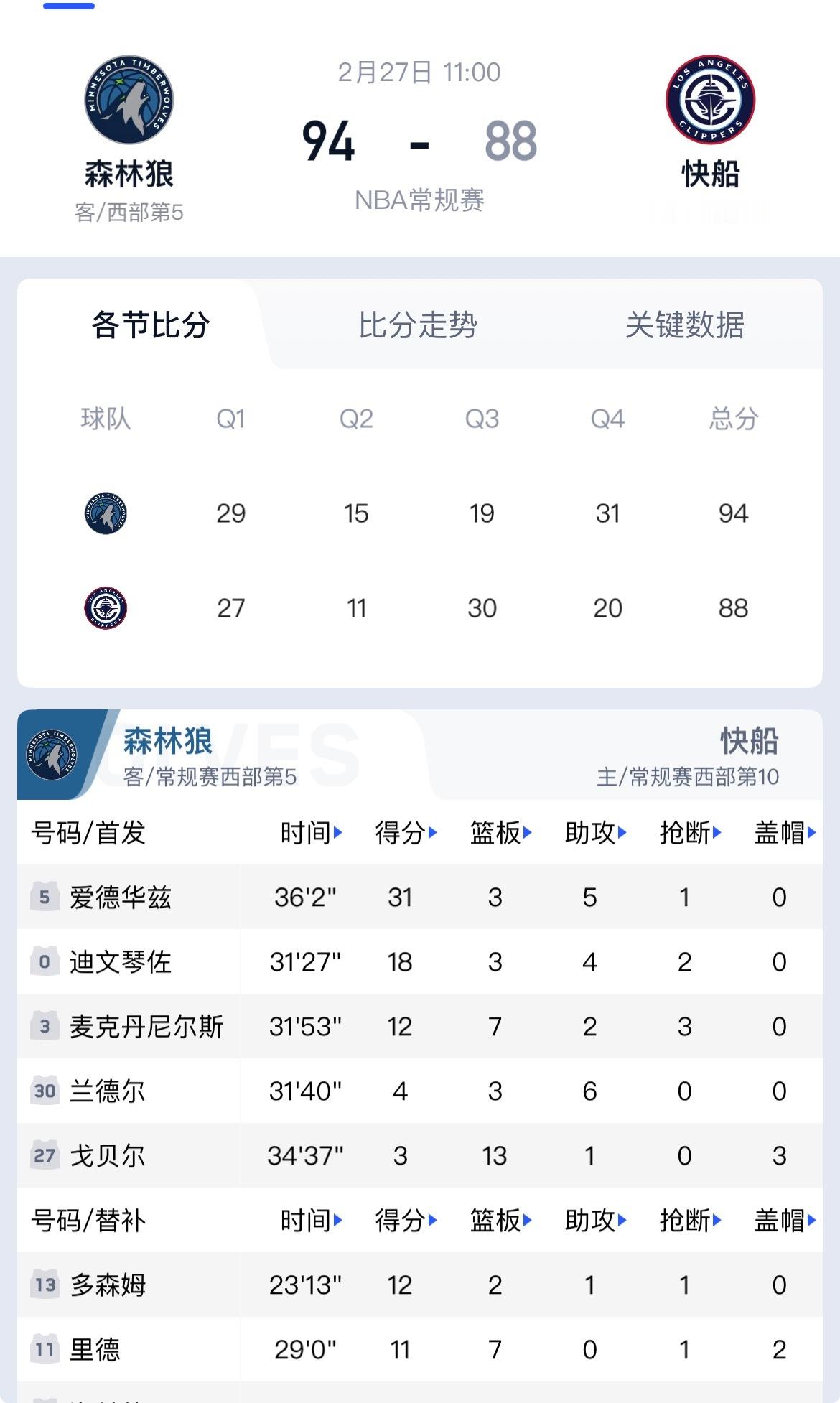The image size is (840, 1403).
Task: Open player 戈贝尔 details
Action: click(108, 1155)
